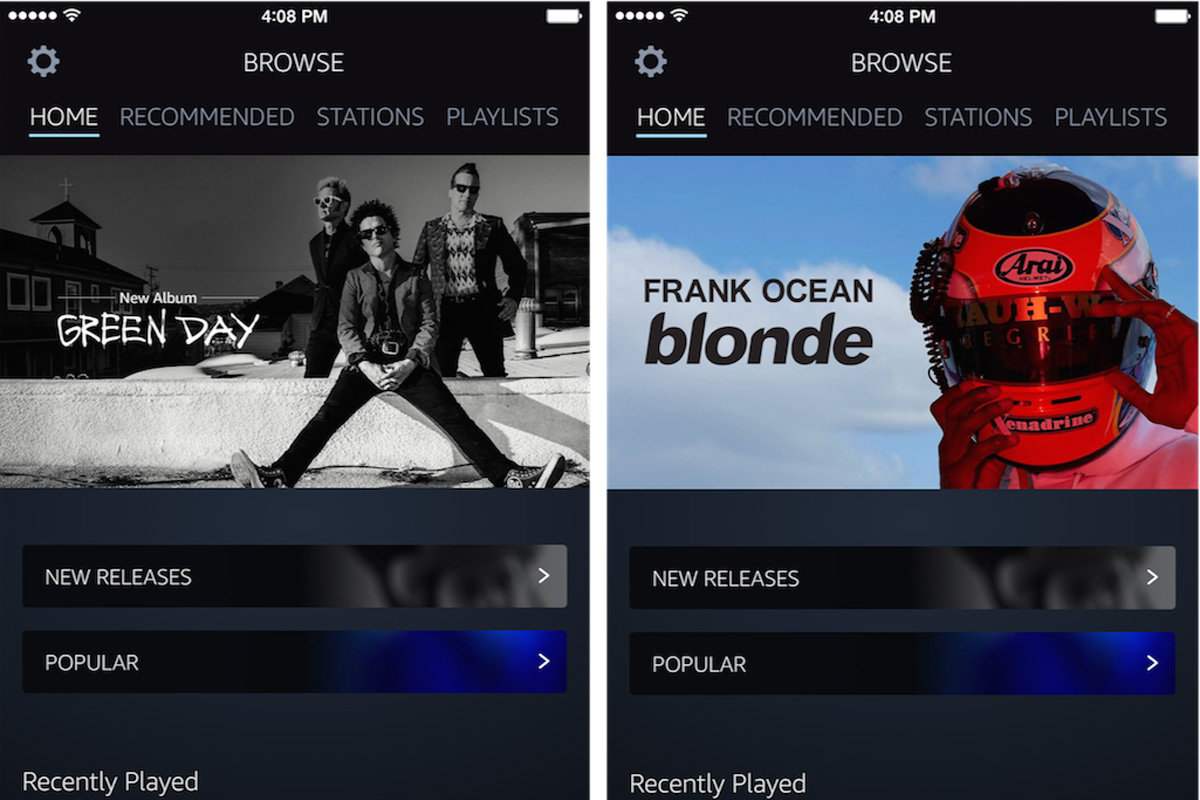Open the Green Day new album banner
The image size is (1200, 800).
tap(294, 321)
